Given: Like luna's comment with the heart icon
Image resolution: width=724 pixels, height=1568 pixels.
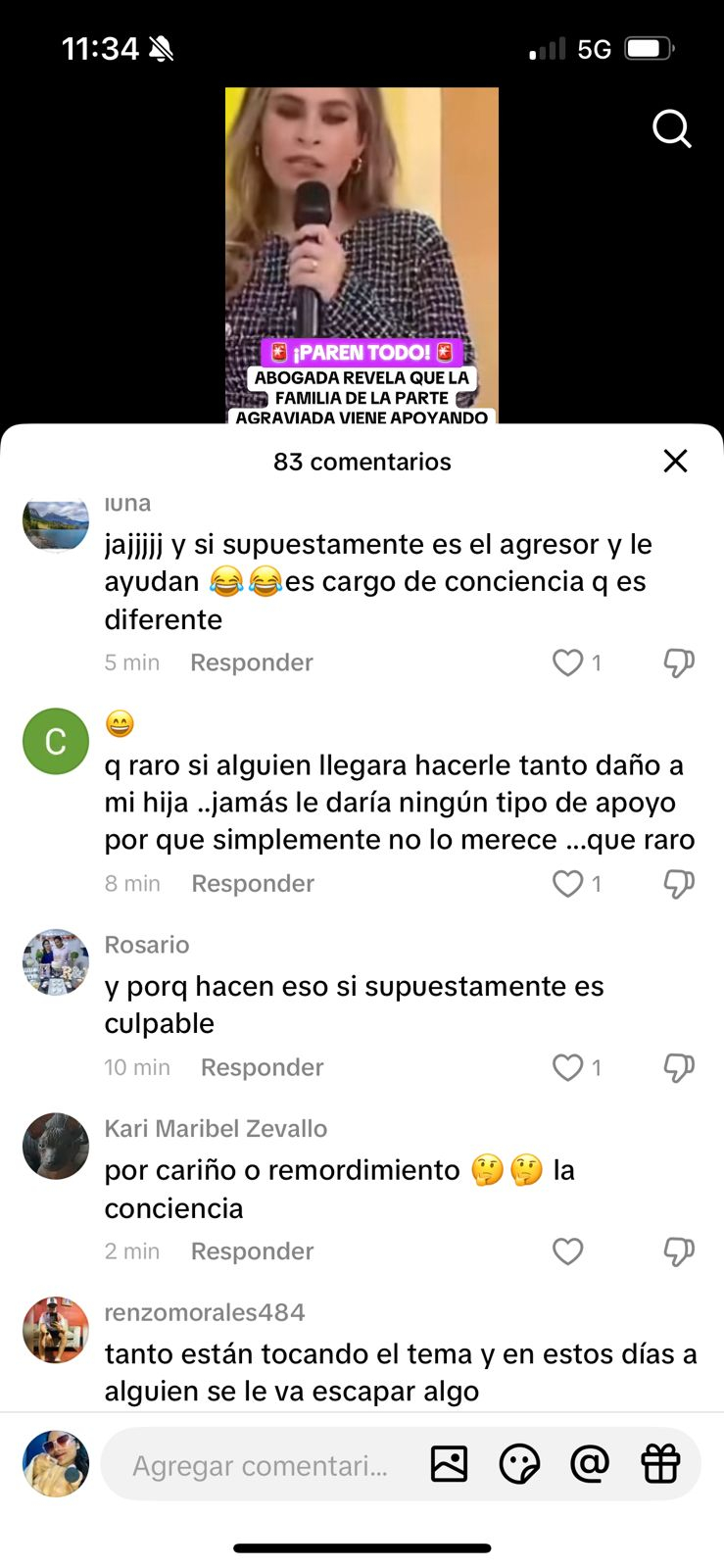Looking at the screenshot, I should pyautogui.click(x=567, y=662).
